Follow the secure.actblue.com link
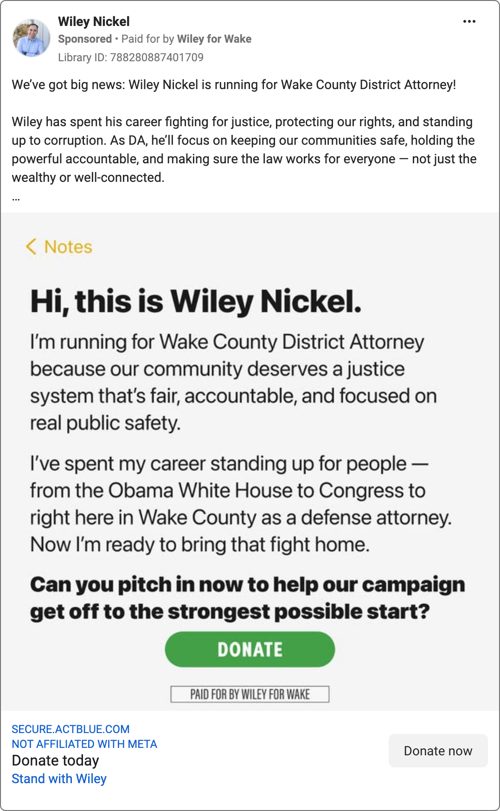The width and height of the screenshot is (500, 811). click(70, 729)
